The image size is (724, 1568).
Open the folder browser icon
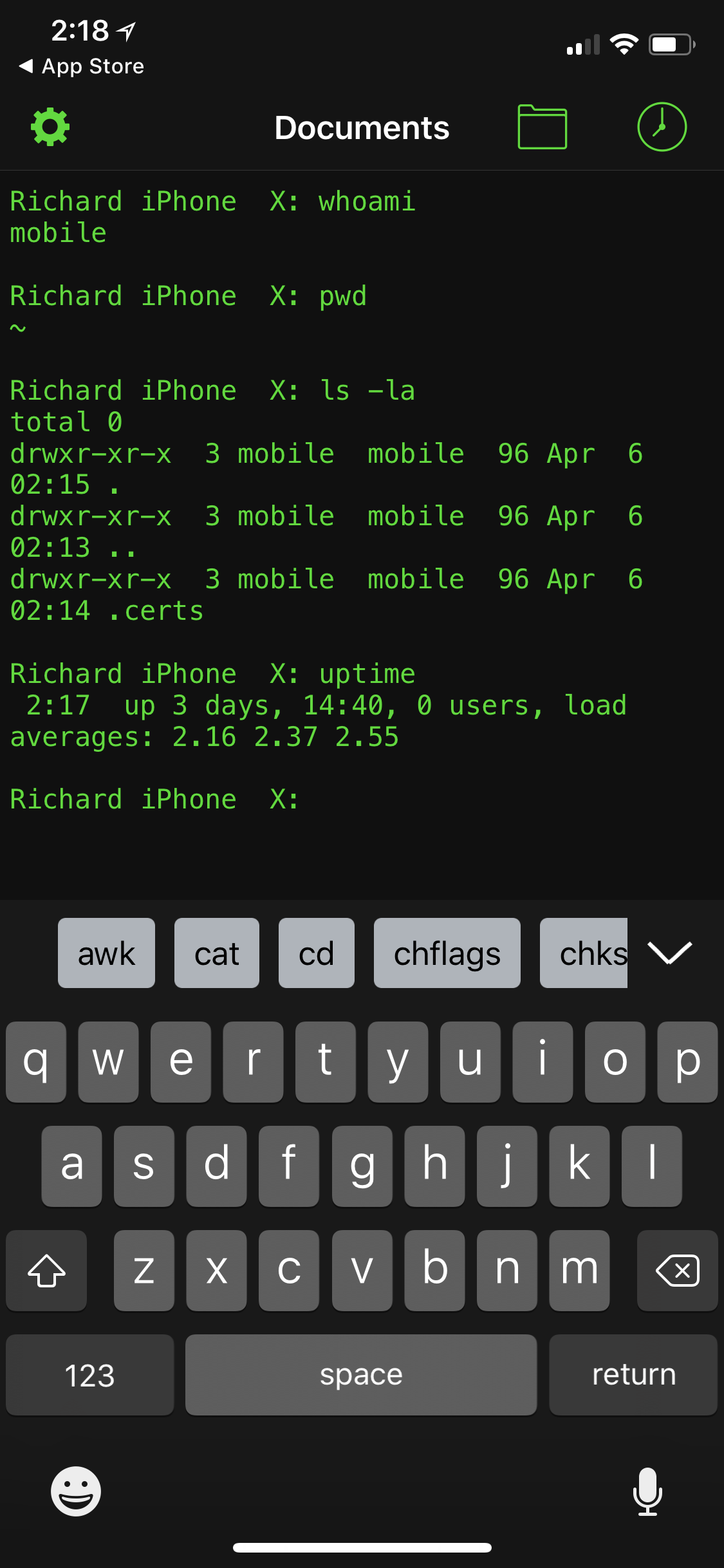click(x=542, y=127)
